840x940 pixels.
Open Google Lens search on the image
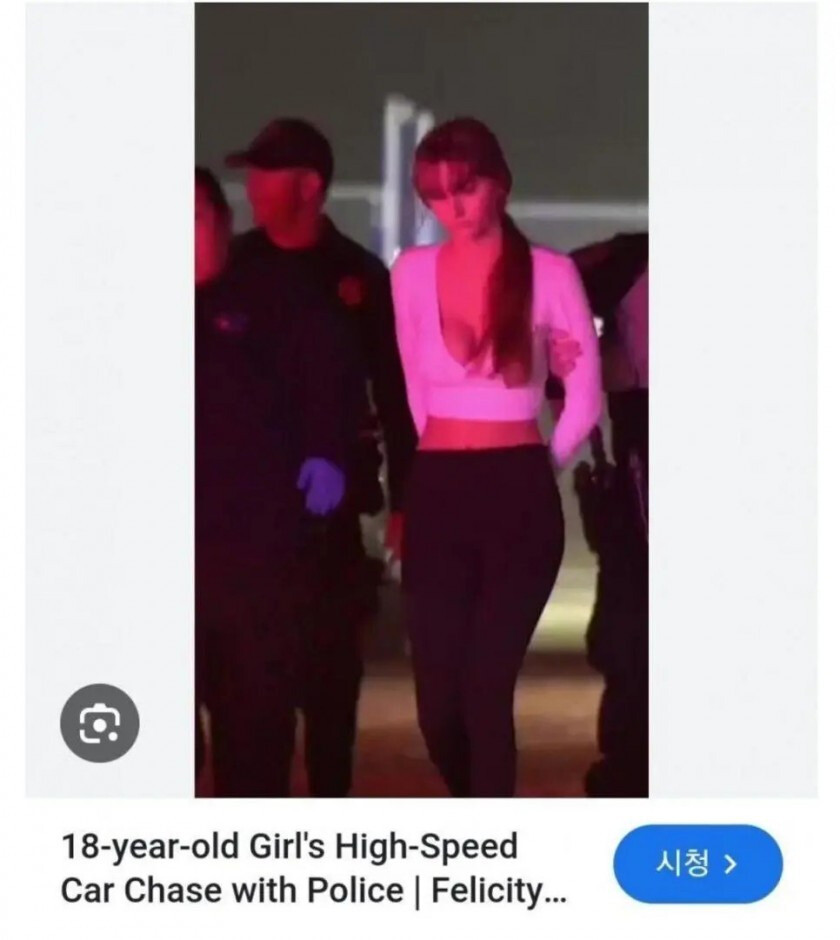pyautogui.click(x=100, y=723)
